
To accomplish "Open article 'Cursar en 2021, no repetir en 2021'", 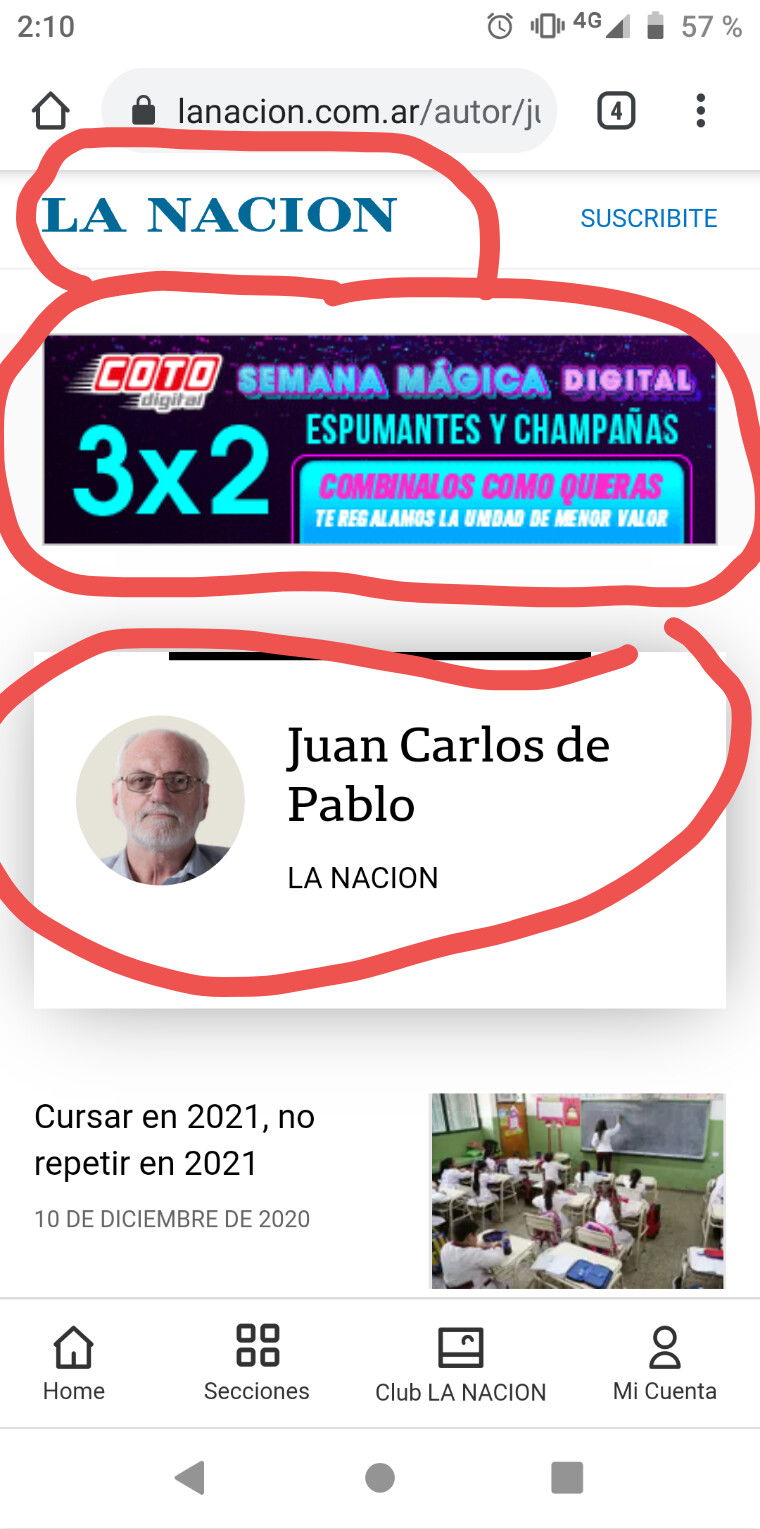I will coord(175,1140).
